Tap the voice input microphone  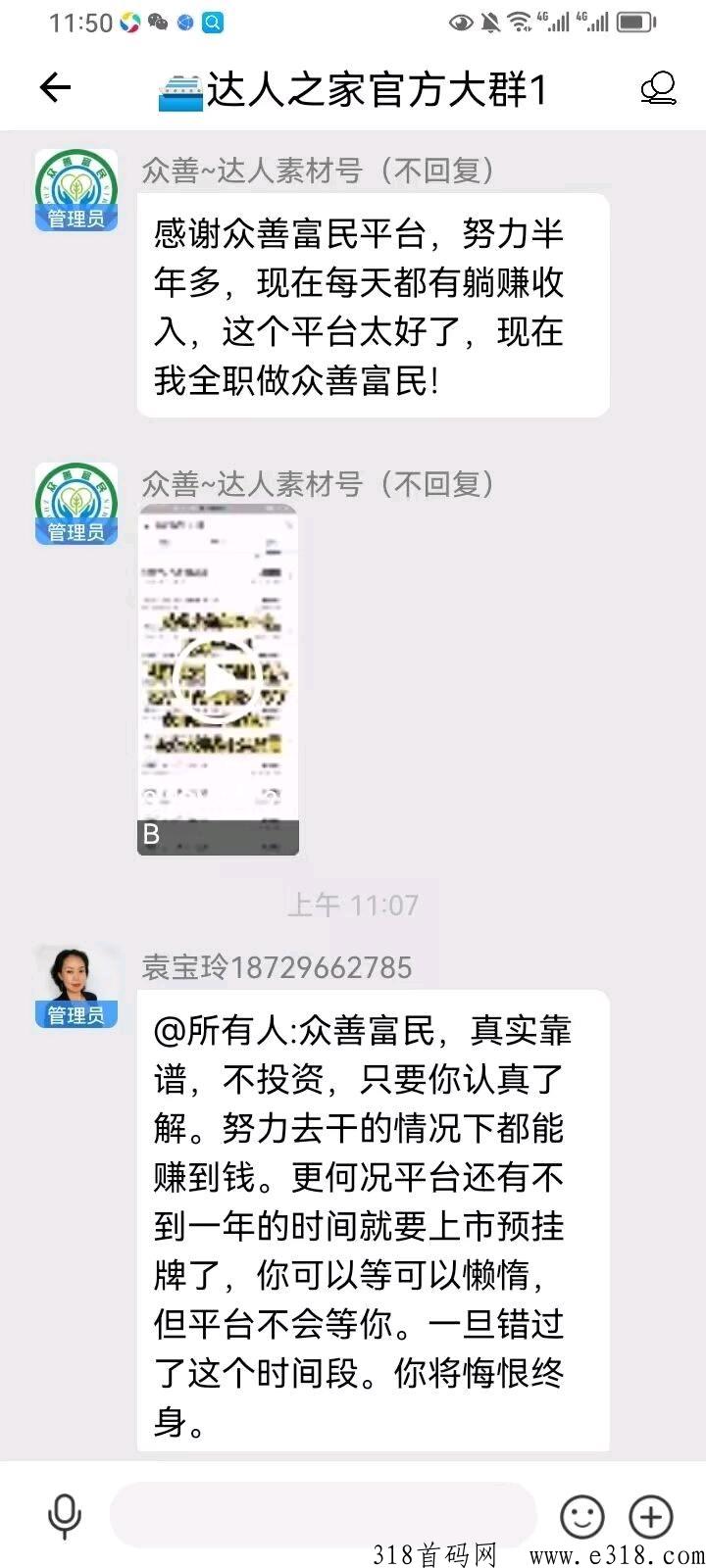coord(65,1515)
